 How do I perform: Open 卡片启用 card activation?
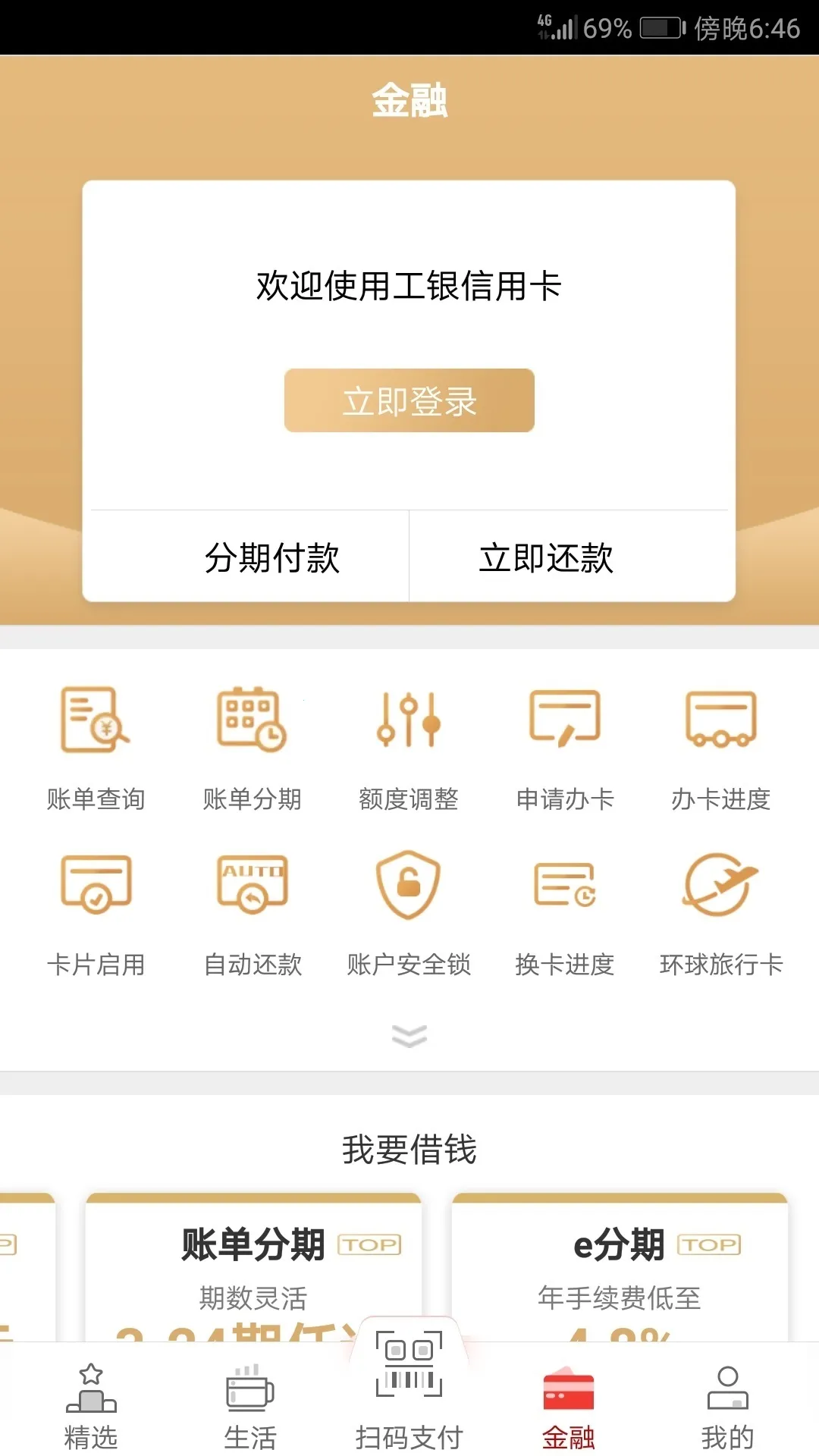96,912
